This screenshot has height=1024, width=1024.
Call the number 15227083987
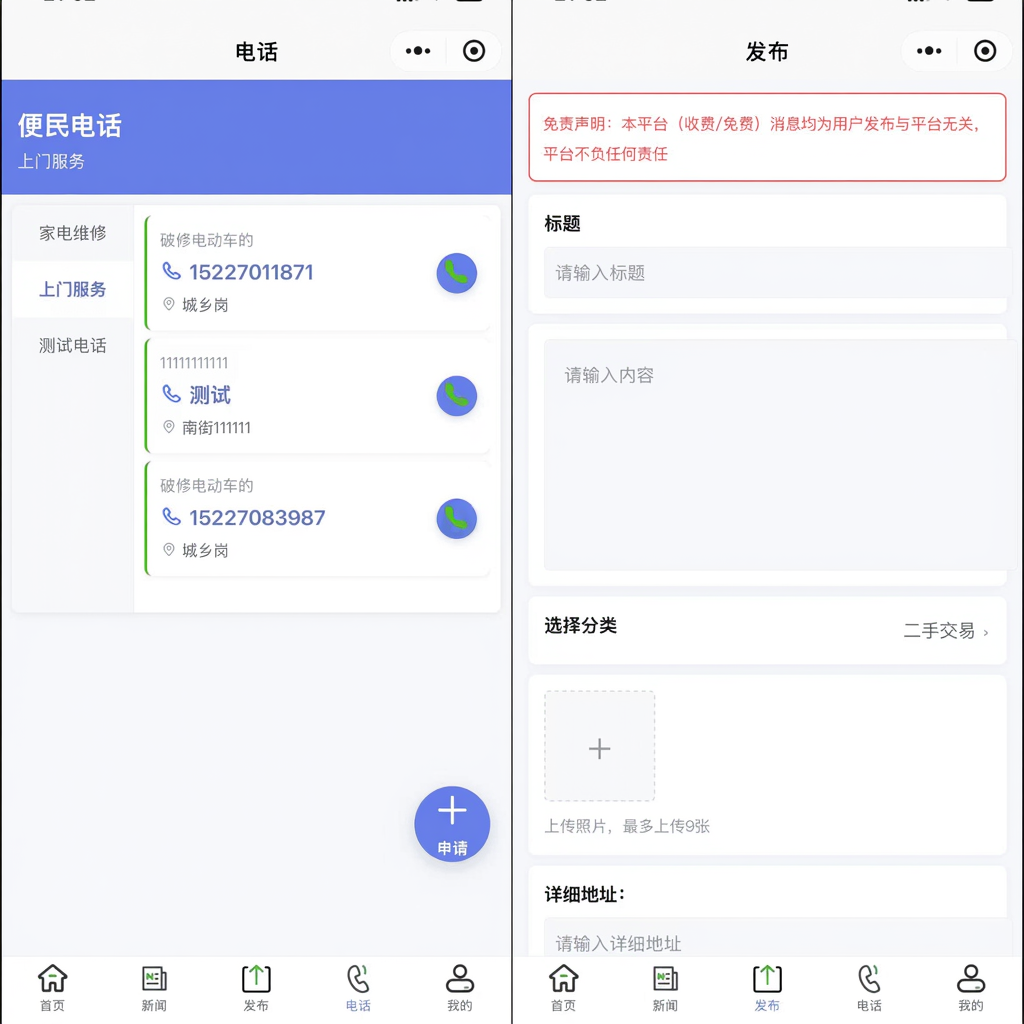click(456, 519)
